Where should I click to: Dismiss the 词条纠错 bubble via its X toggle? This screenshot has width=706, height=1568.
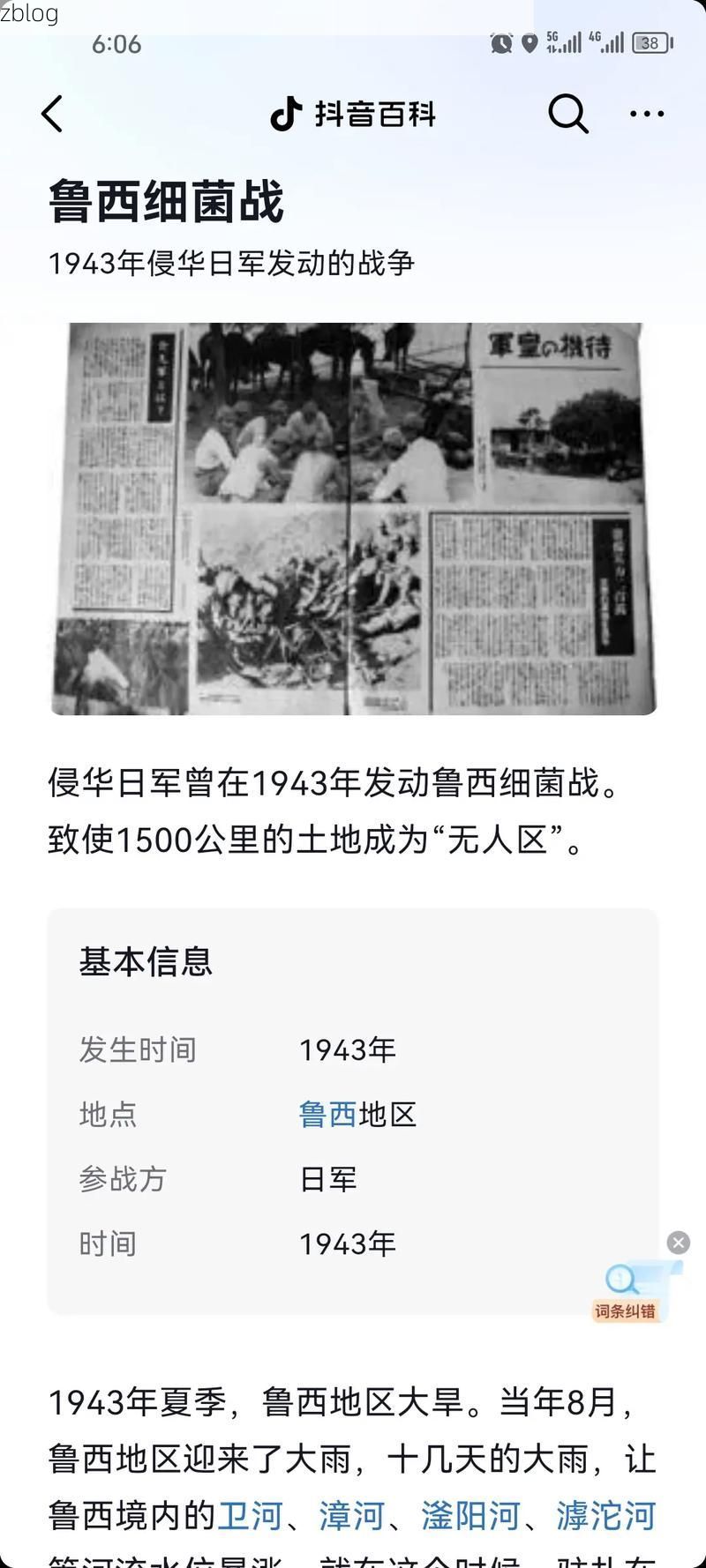[x=678, y=1243]
